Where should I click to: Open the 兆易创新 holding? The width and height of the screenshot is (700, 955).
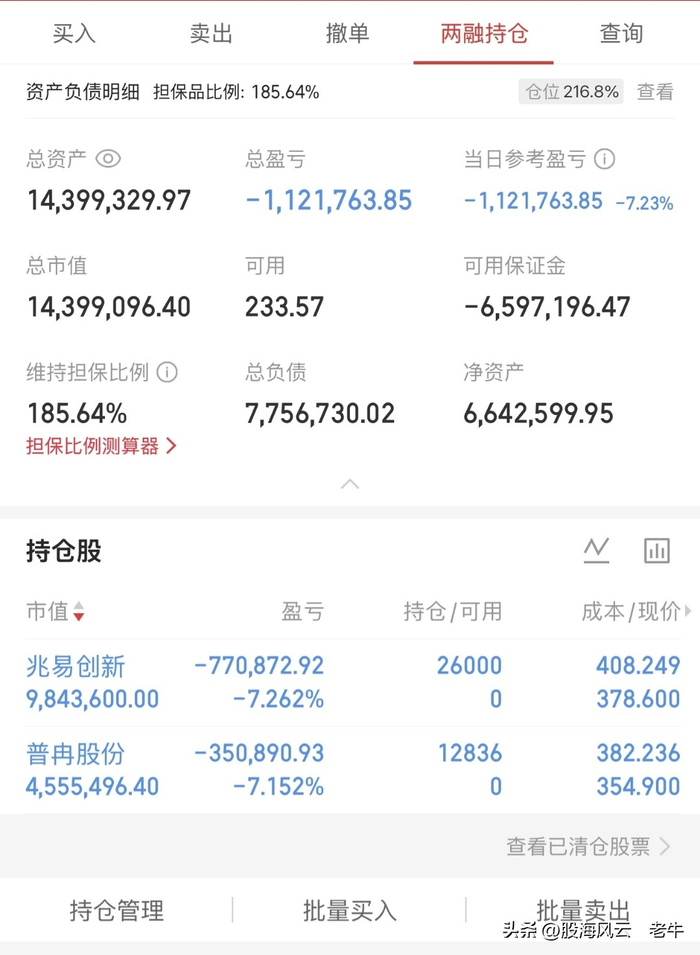point(353,682)
